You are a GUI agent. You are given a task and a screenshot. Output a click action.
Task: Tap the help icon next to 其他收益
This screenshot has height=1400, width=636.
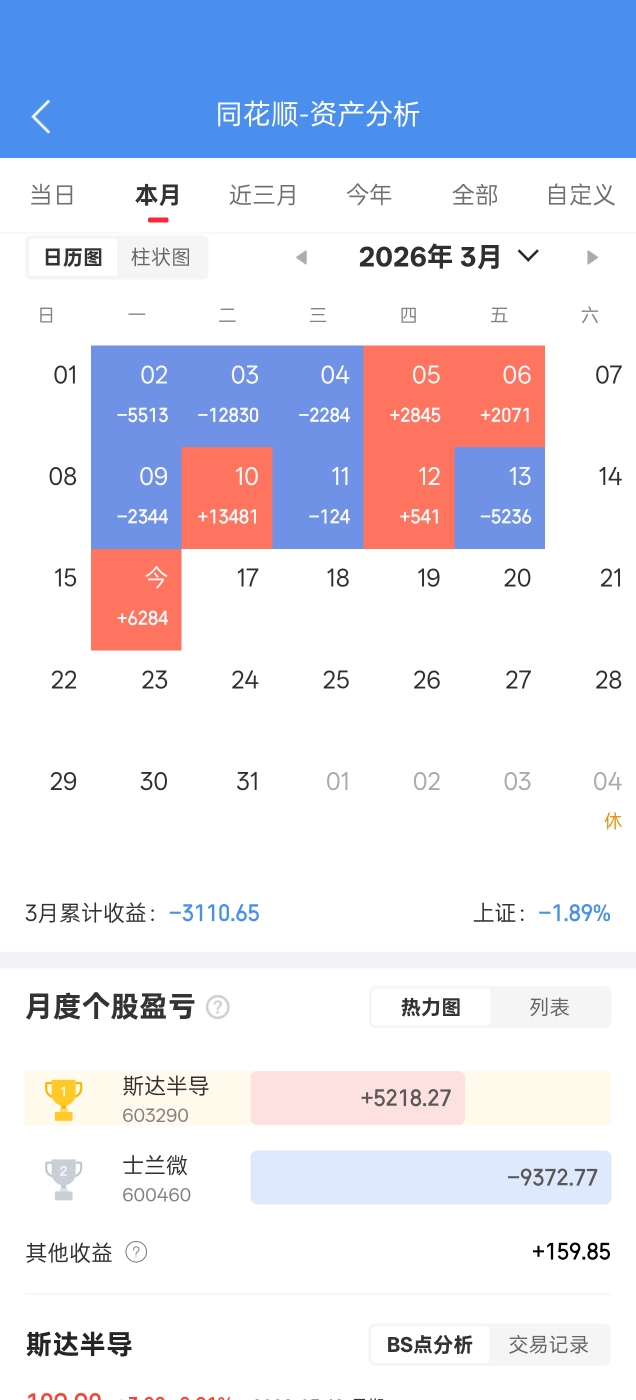point(137,1252)
